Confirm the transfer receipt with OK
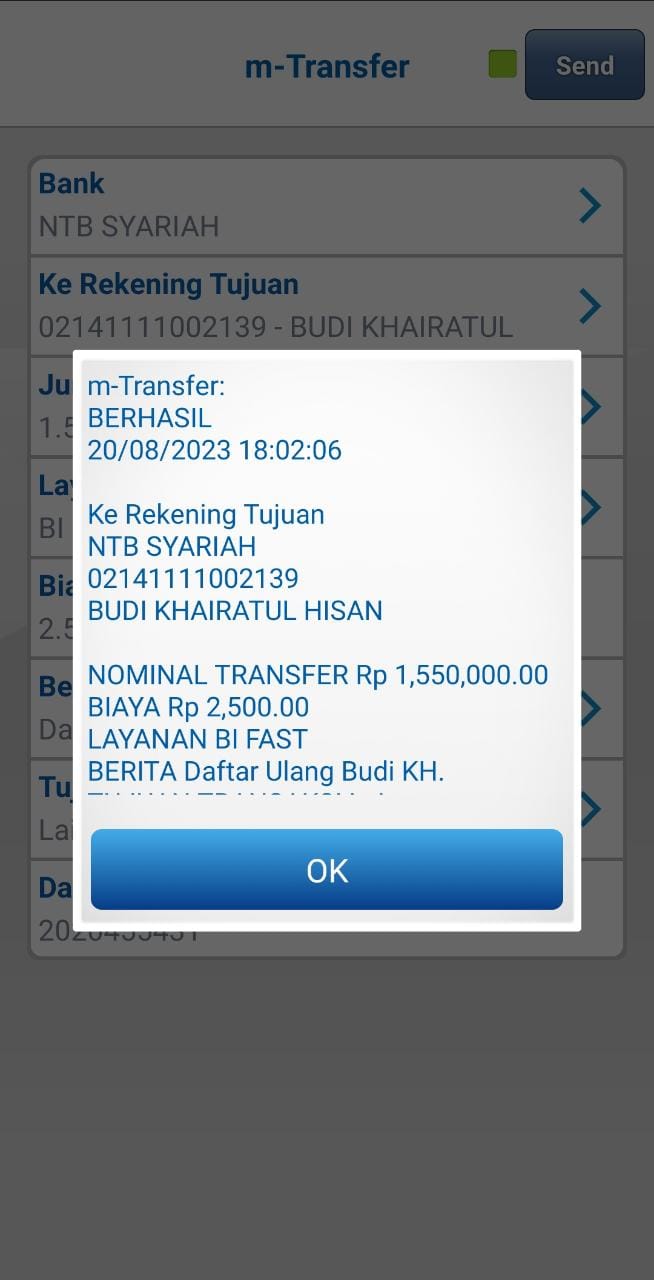Viewport: 654px width, 1280px height. pyautogui.click(x=326, y=870)
